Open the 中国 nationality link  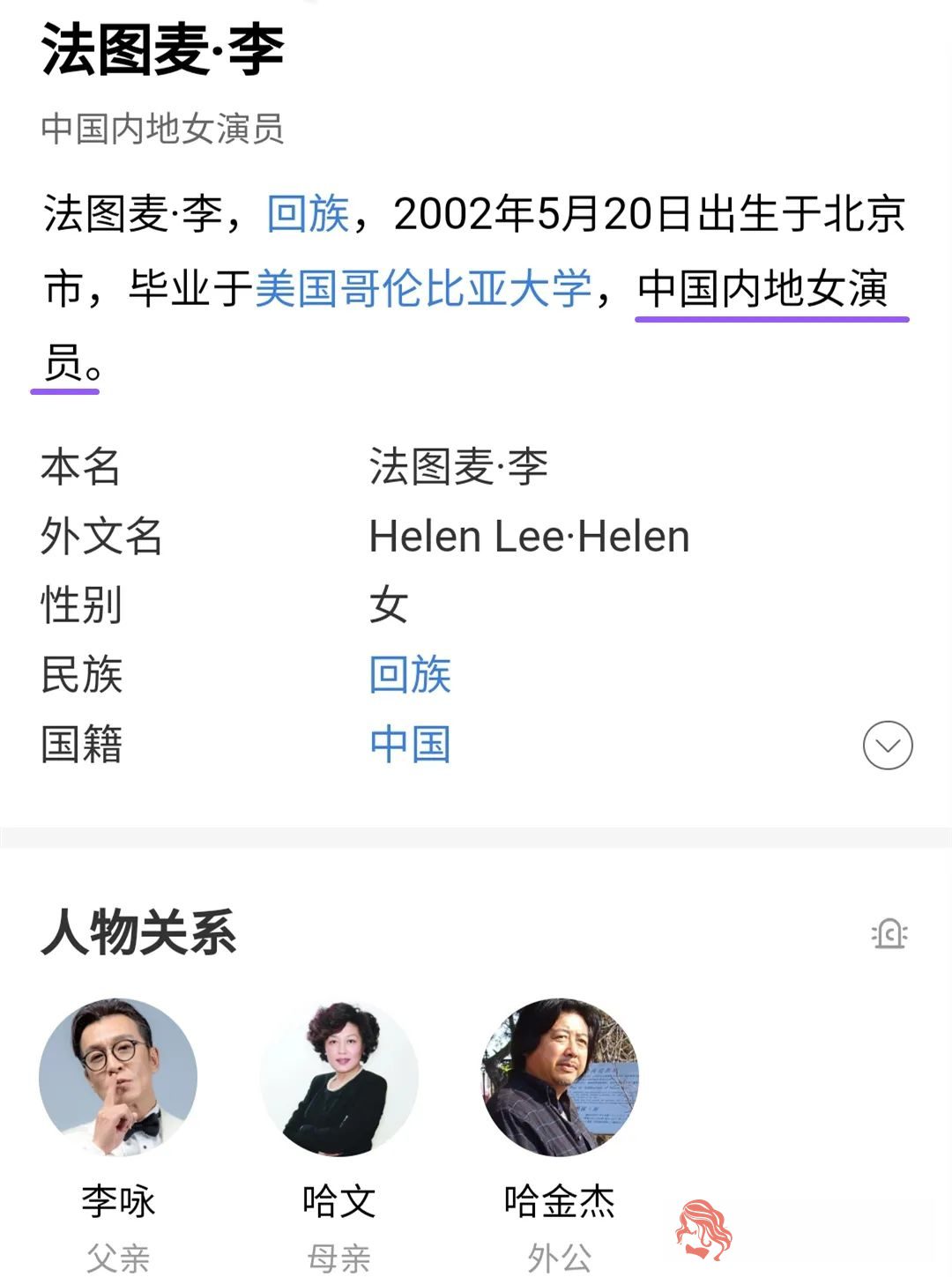(x=410, y=745)
